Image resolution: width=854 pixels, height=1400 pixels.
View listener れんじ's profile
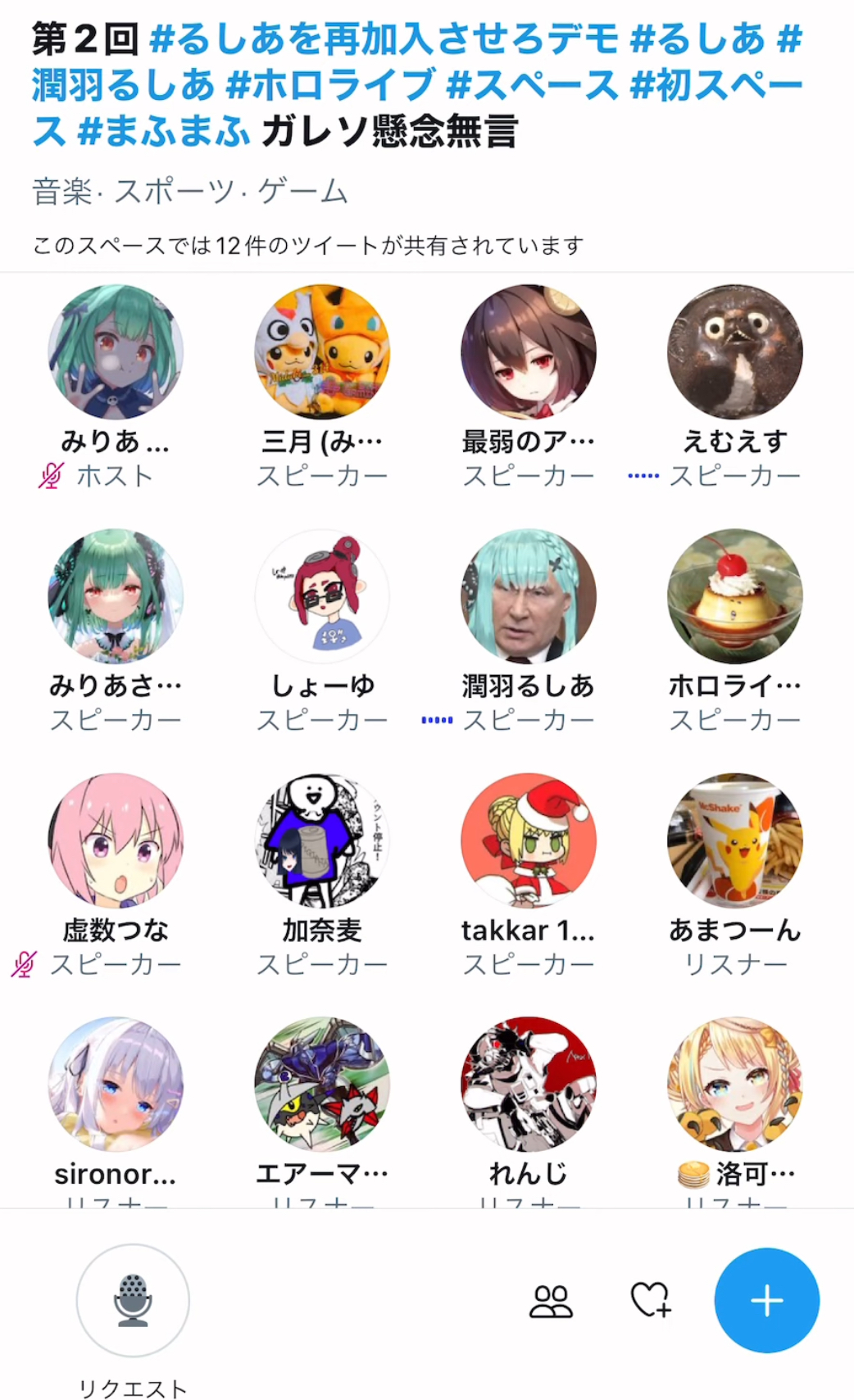click(x=529, y=1085)
